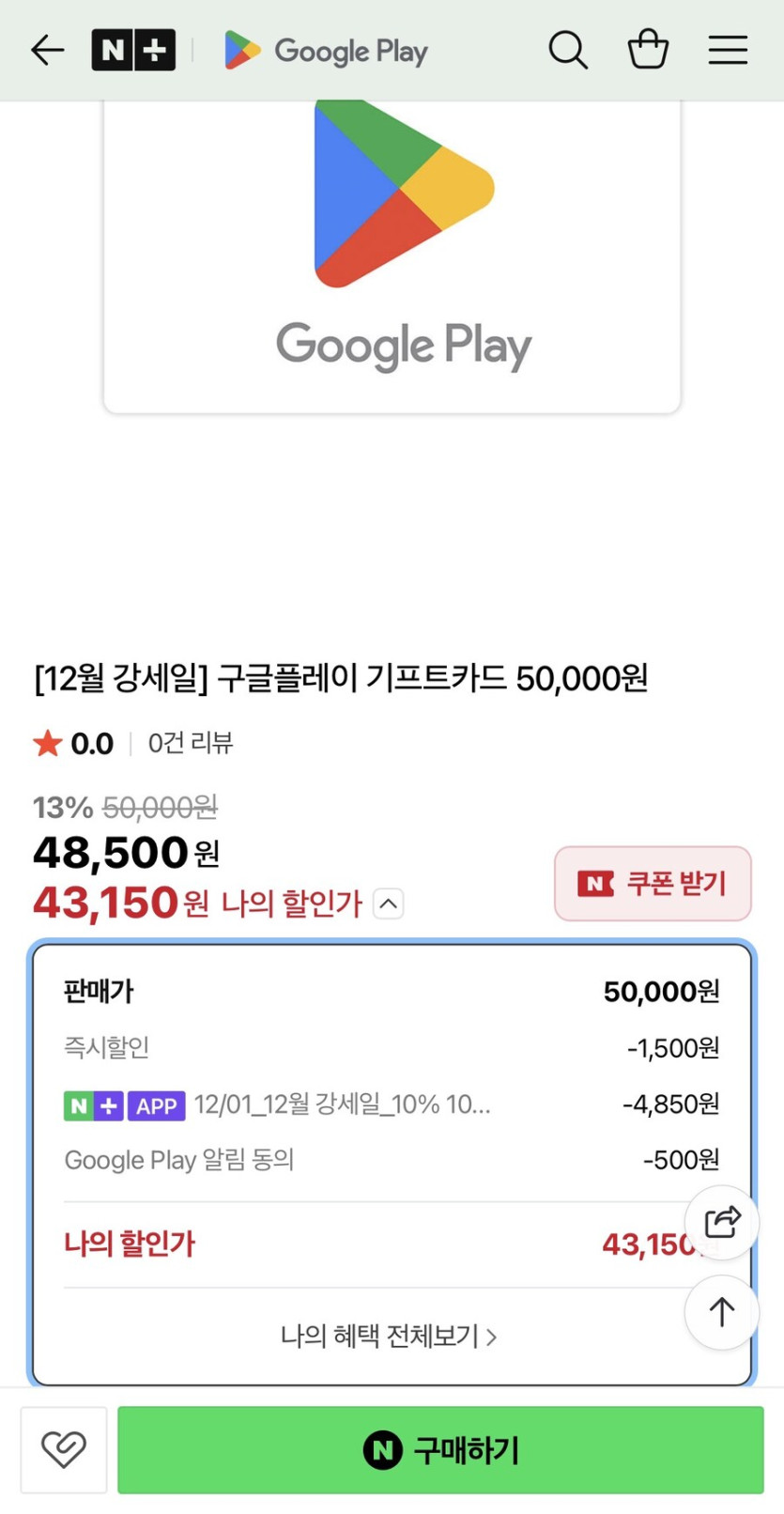Tap the back arrow to leave the page

[x=47, y=51]
